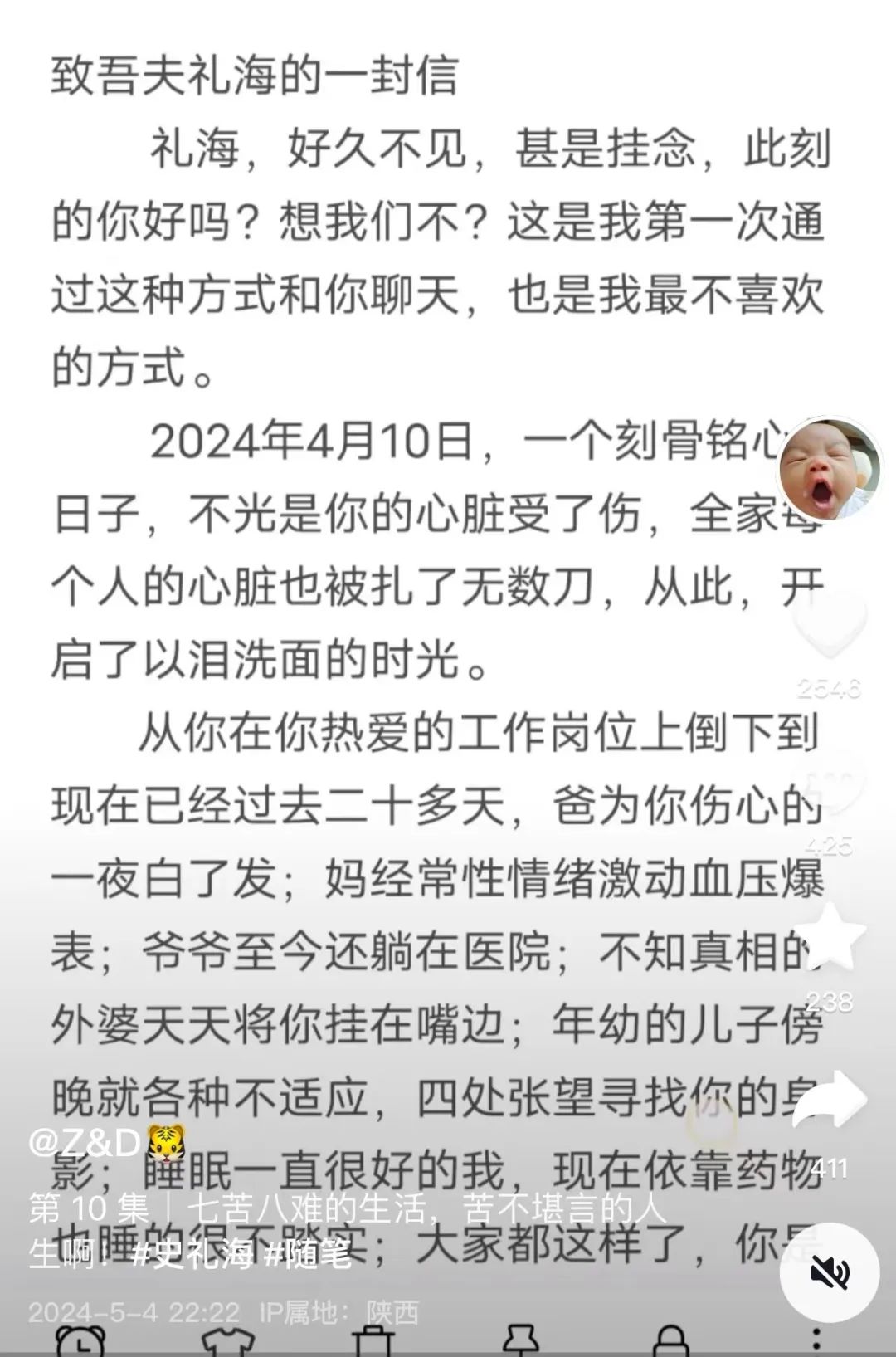Open the #史礼海 hashtag
The image size is (896, 1357).
tap(192, 1254)
